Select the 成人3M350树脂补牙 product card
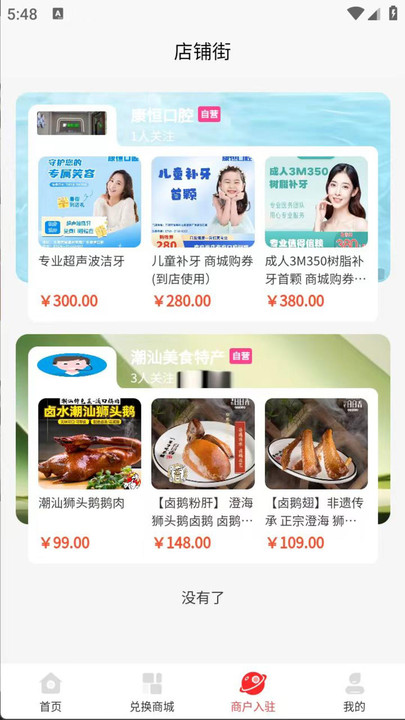This screenshot has height=720, width=405. [x=316, y=233]
